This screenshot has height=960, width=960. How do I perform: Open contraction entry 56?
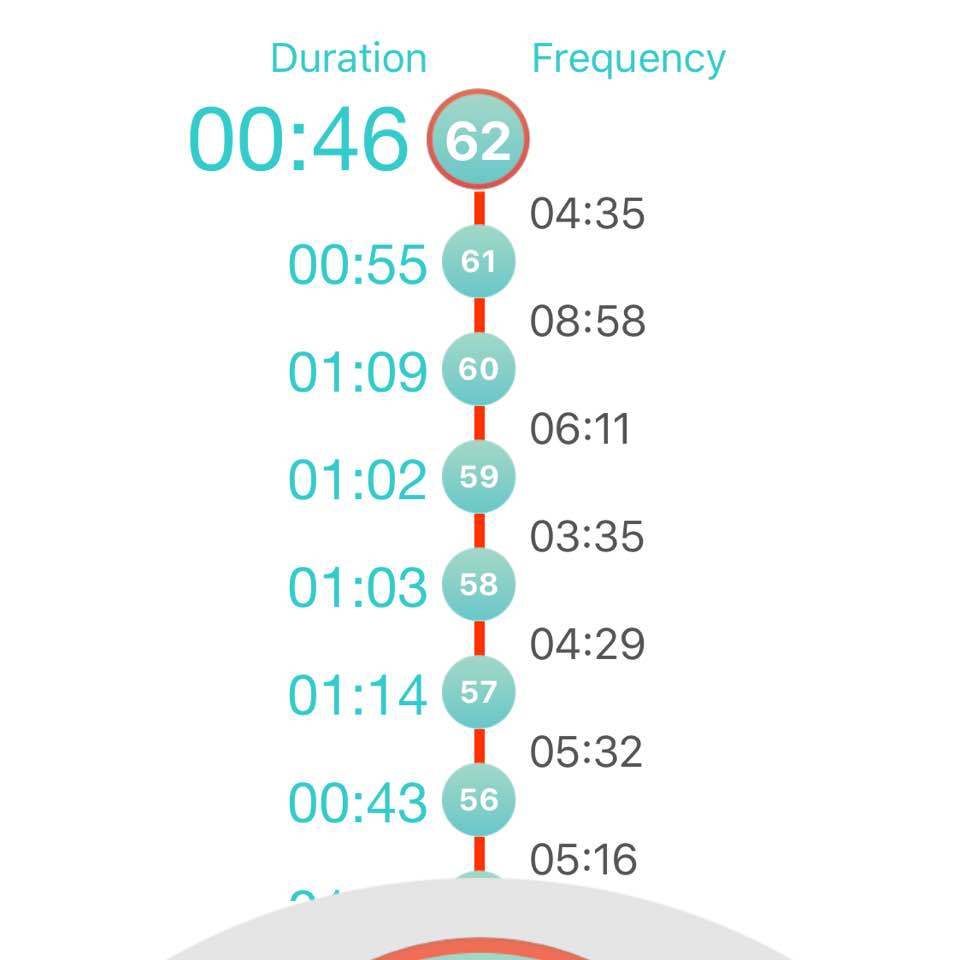tap(479, 800)
